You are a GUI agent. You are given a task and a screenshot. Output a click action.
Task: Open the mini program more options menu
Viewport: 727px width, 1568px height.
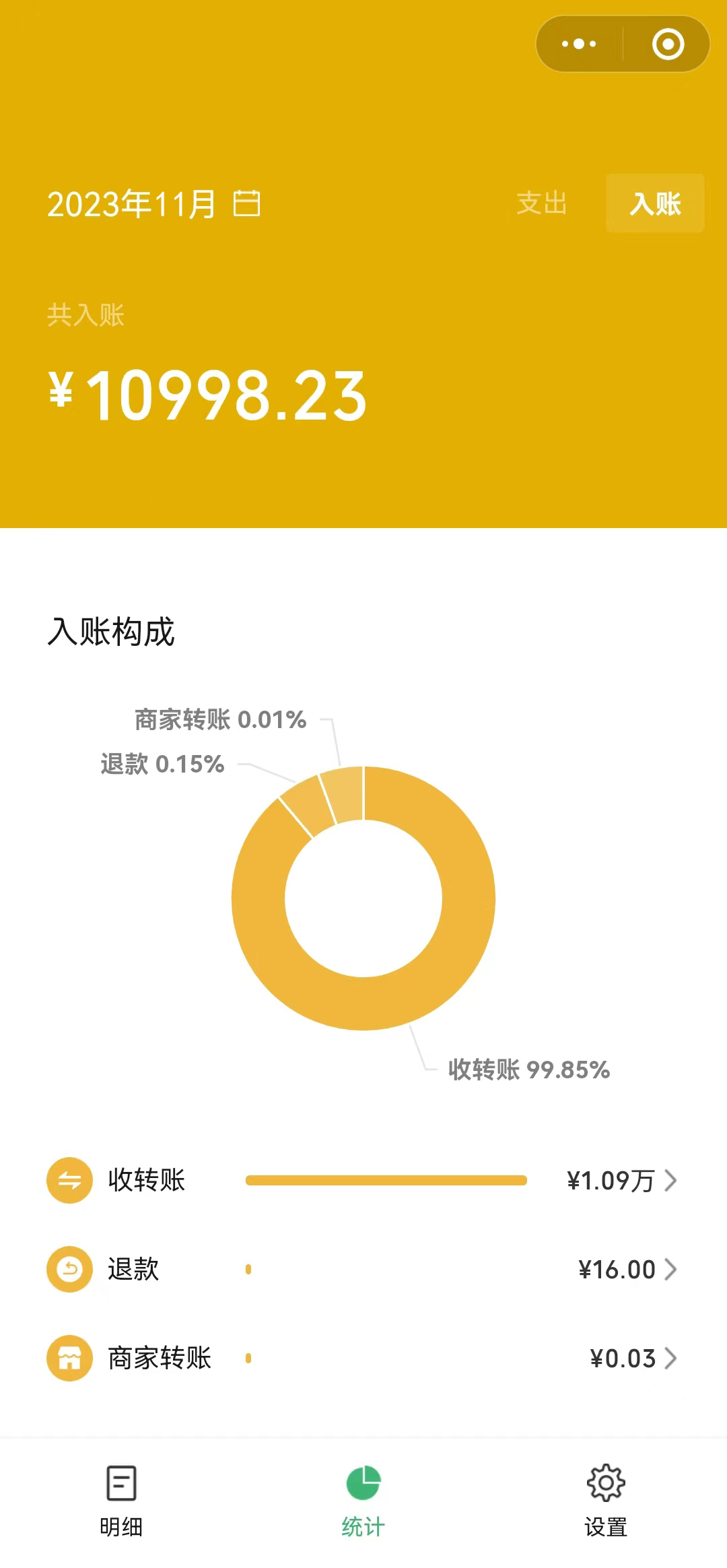pyautogui.click(x=579, y=44)
